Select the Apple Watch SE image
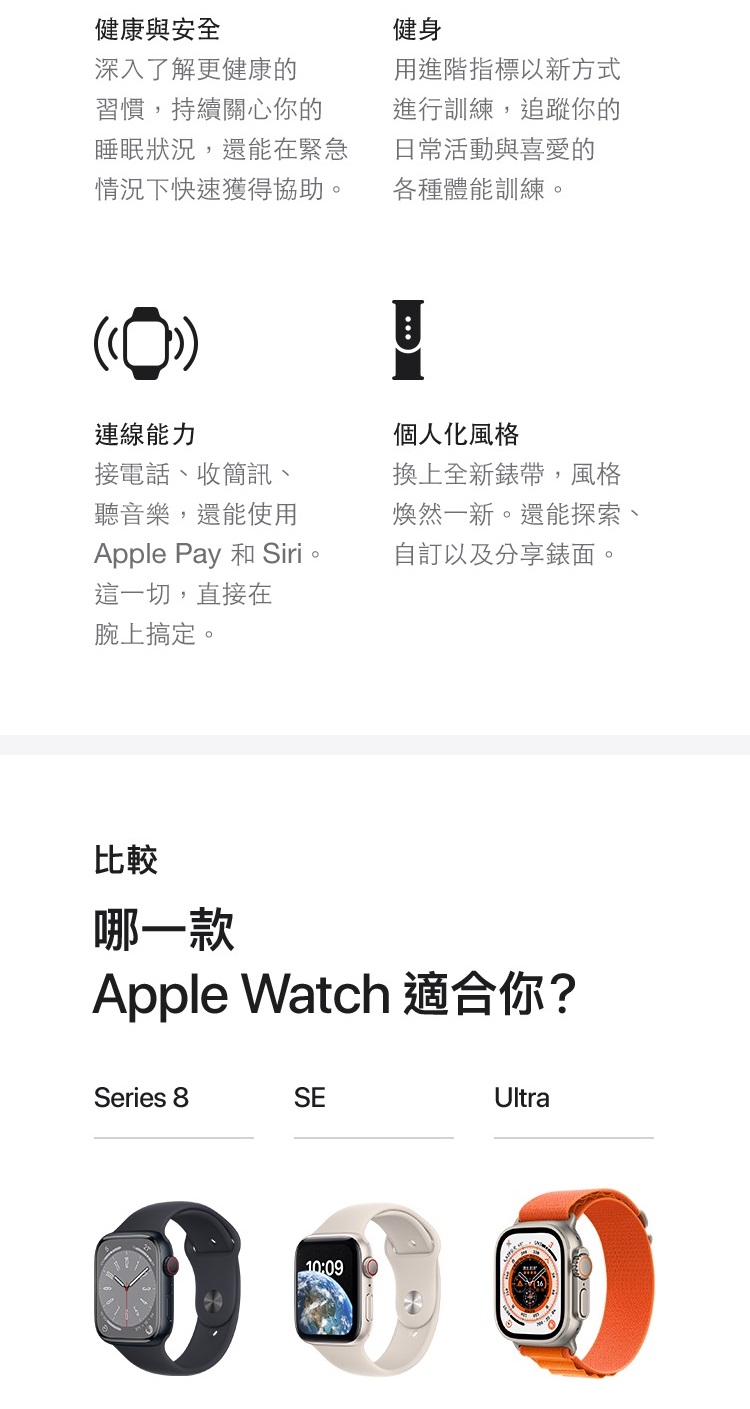This screenshot has height=1409, width=750. coord(368,1288)
